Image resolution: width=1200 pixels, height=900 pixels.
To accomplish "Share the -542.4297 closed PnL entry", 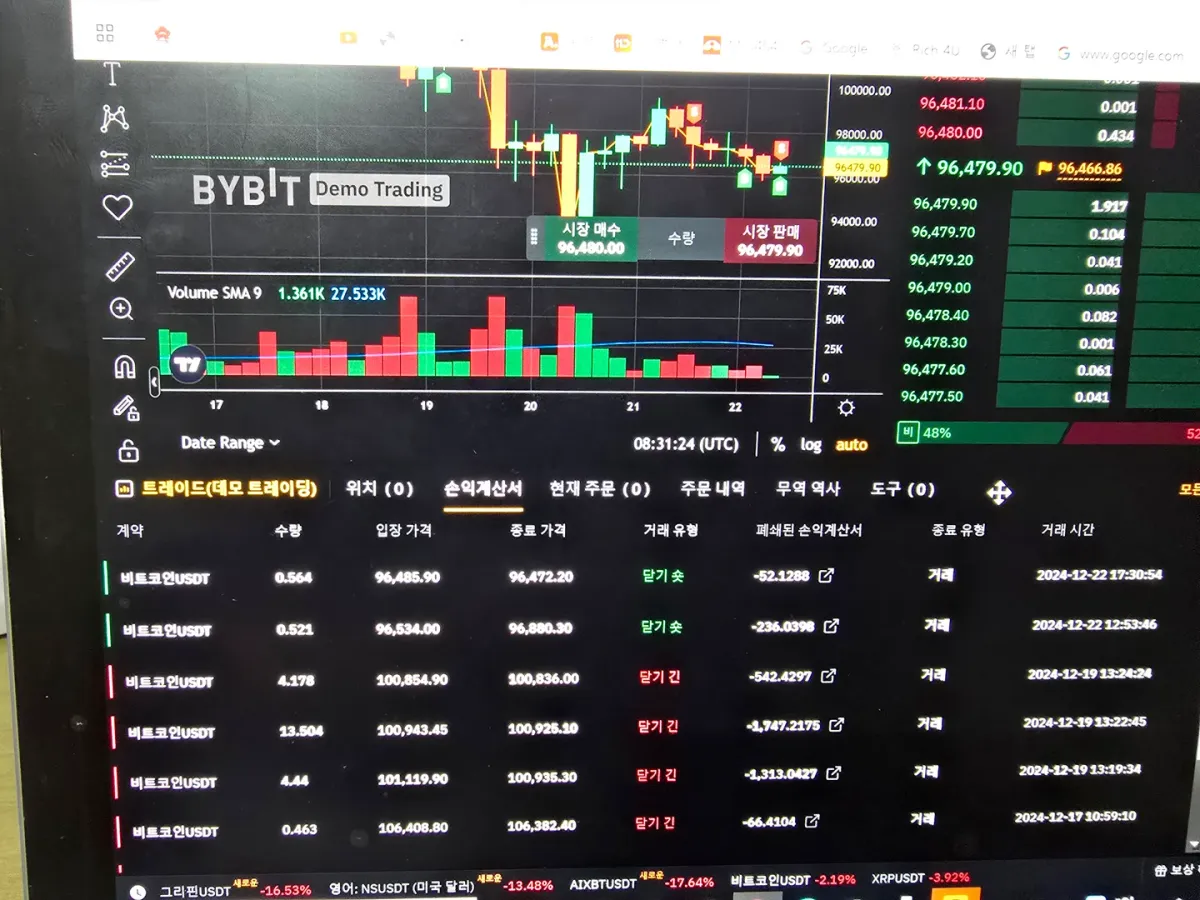I will 828,676.
